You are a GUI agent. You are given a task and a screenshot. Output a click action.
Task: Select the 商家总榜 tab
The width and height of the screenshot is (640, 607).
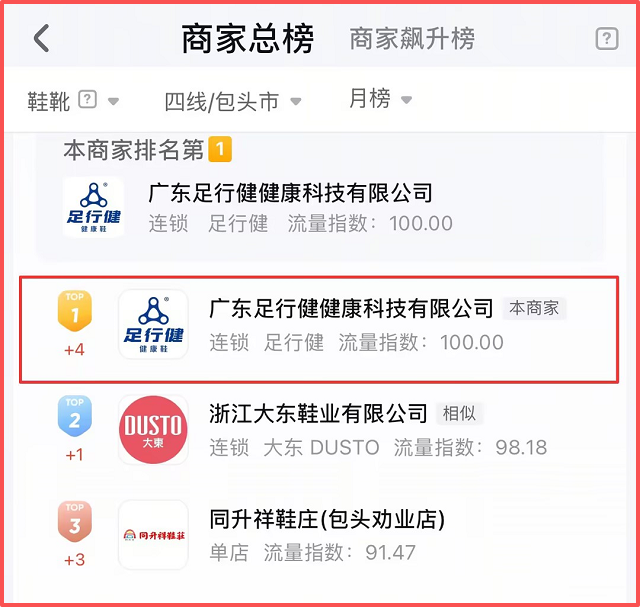point(247,39)
